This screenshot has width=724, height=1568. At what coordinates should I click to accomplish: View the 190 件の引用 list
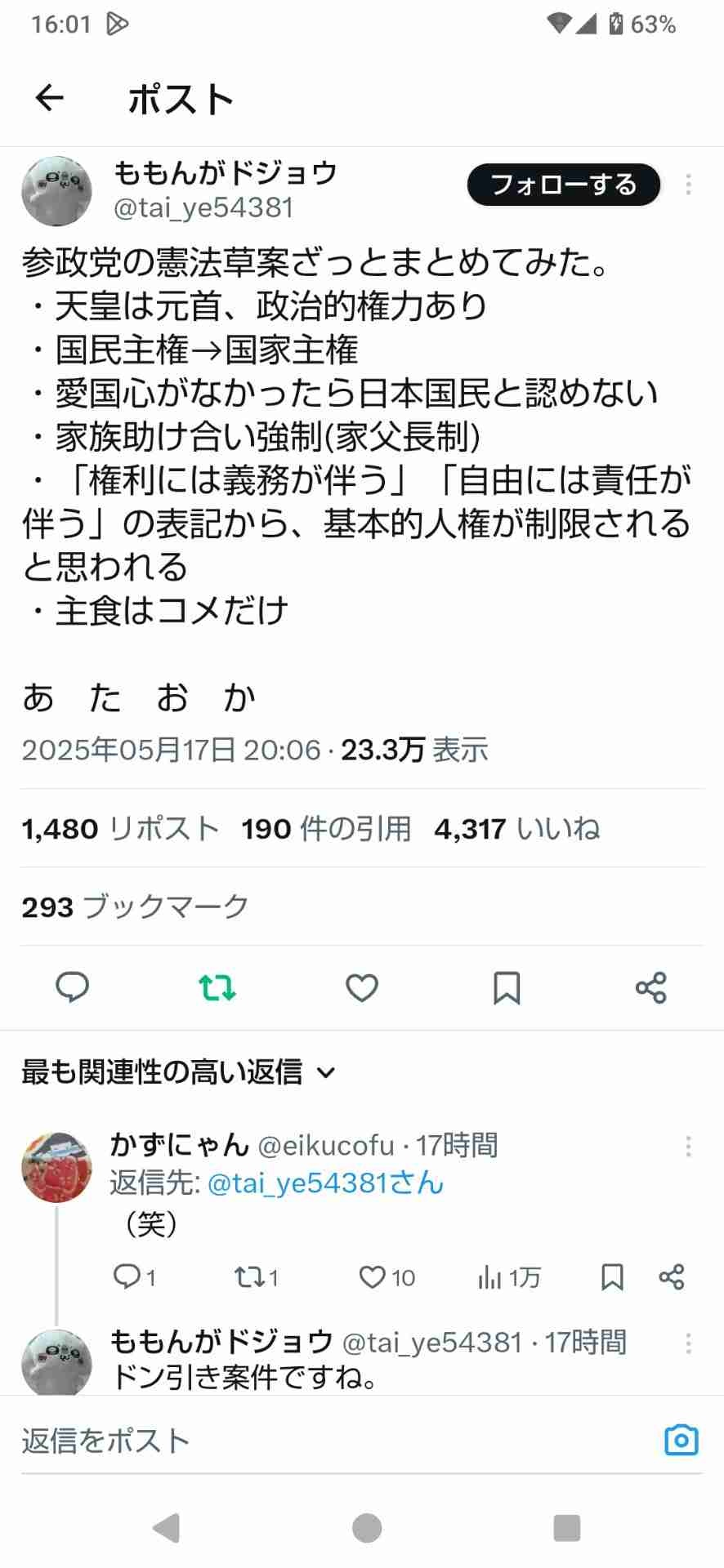coord(326,829)
